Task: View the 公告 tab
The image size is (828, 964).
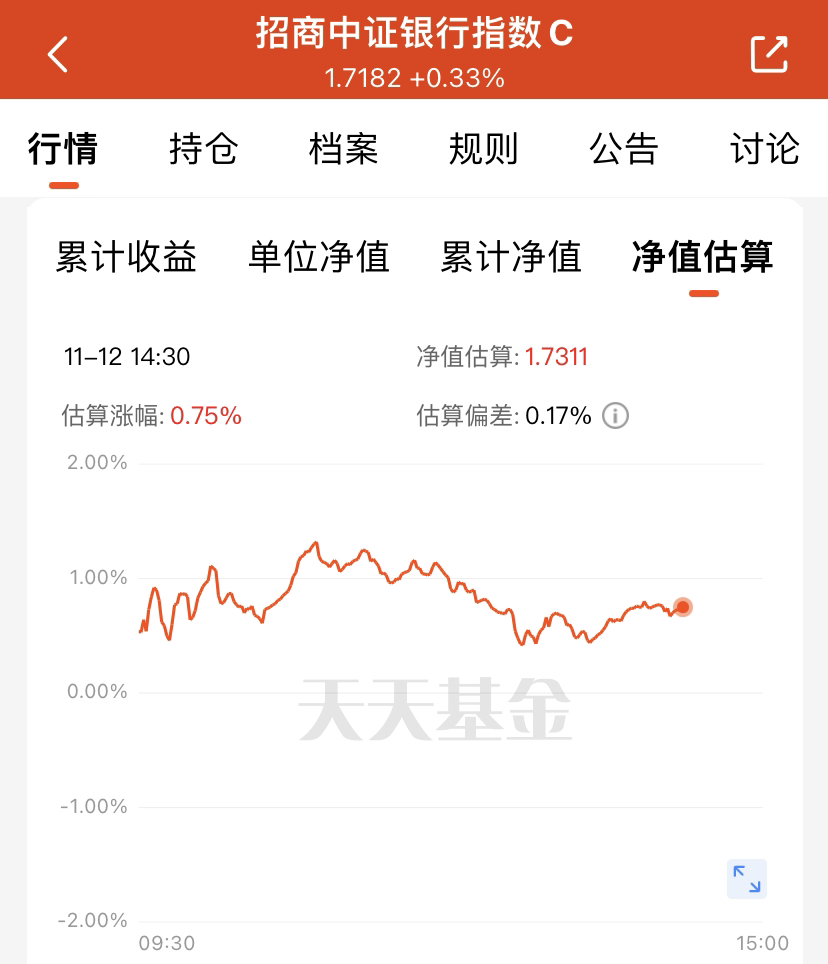Action: tap(623, 150)
